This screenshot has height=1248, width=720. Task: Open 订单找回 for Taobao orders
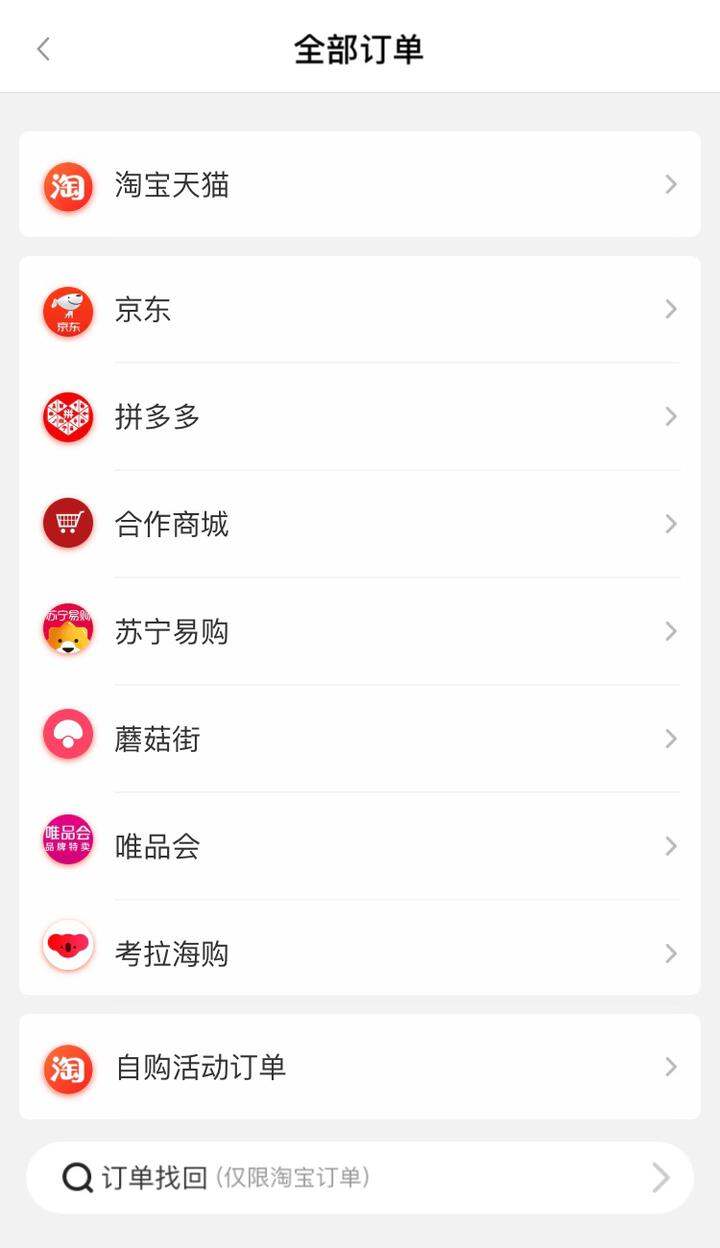(x=360, y=1178)
